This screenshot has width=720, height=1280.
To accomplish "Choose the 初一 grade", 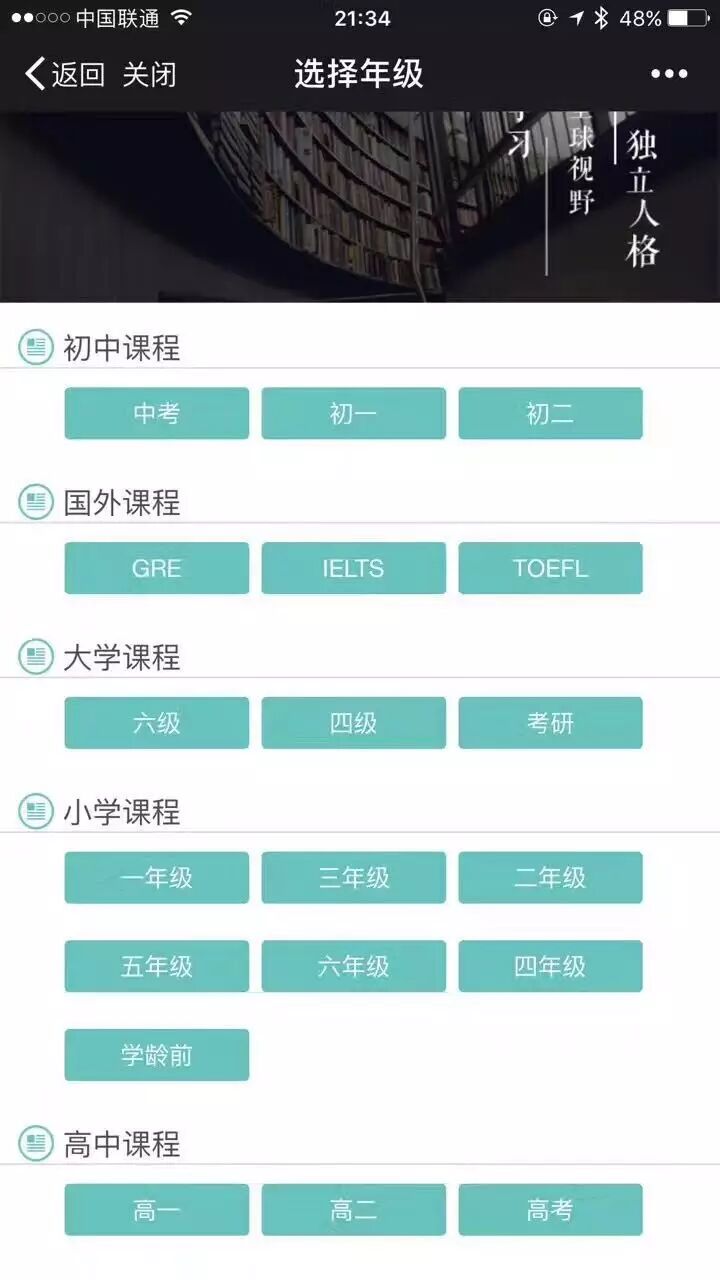I will click(353, 413).
